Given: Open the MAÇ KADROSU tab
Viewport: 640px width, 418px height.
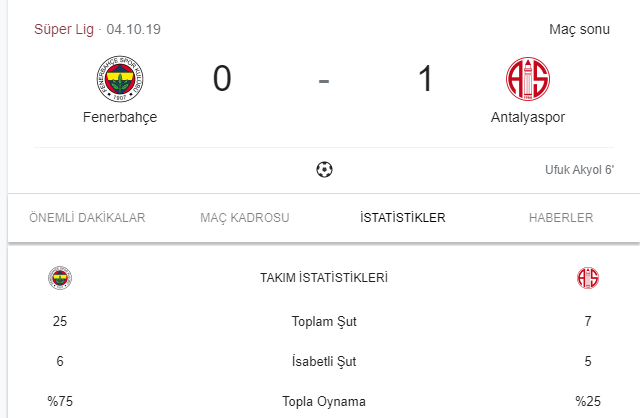Looking at the screenshot, I should click(245, 217).
